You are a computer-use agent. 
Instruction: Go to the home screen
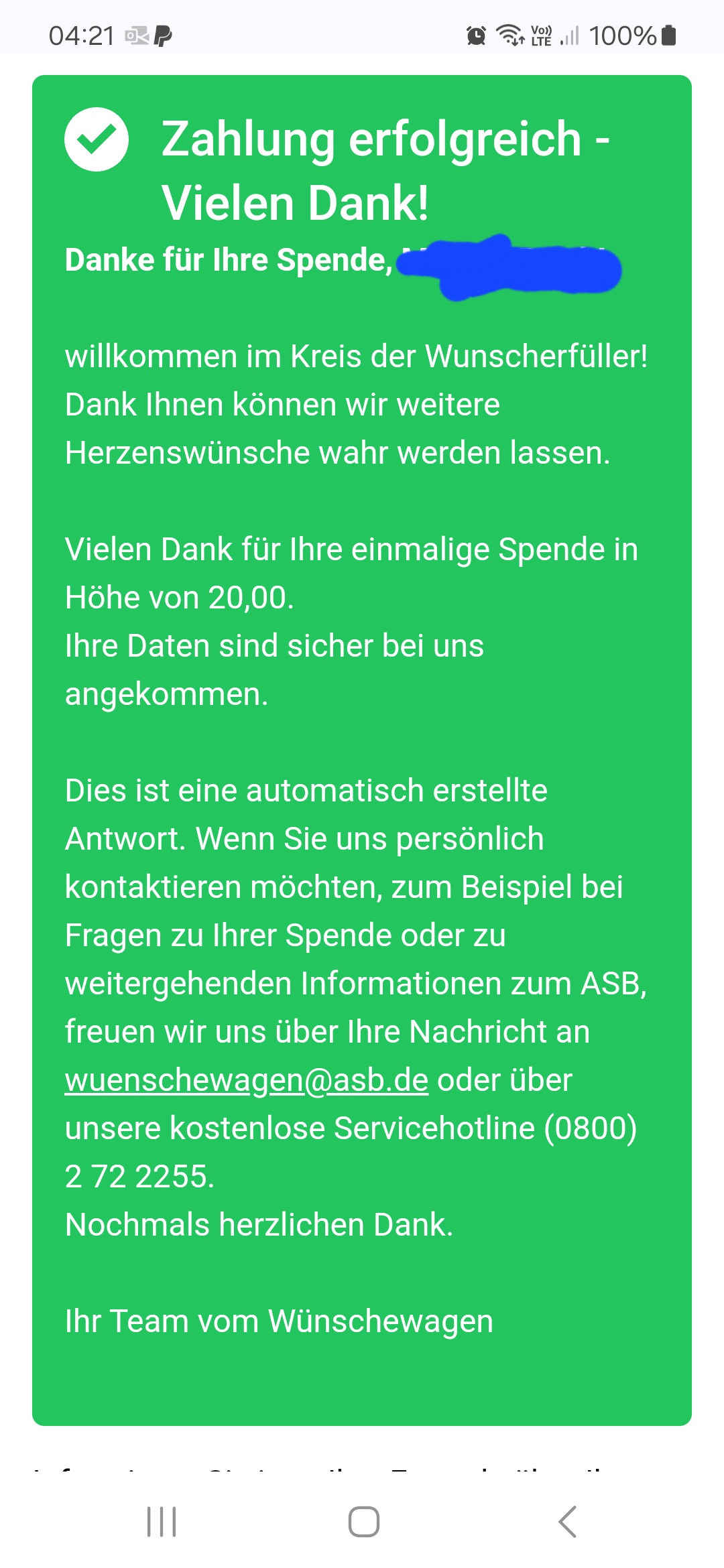[363, 1521]
